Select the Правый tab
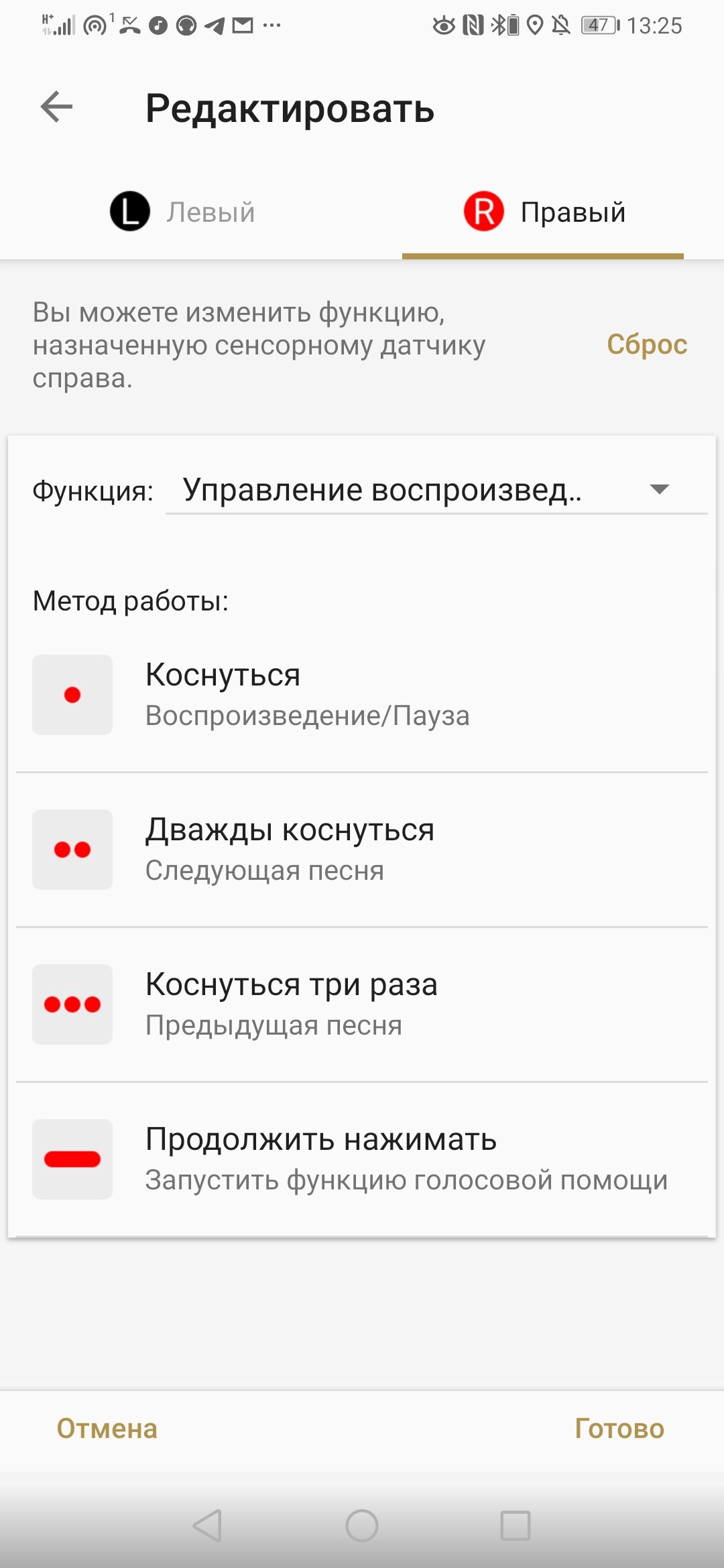Viewport: 724px width, 1568px height. [544, 212]
